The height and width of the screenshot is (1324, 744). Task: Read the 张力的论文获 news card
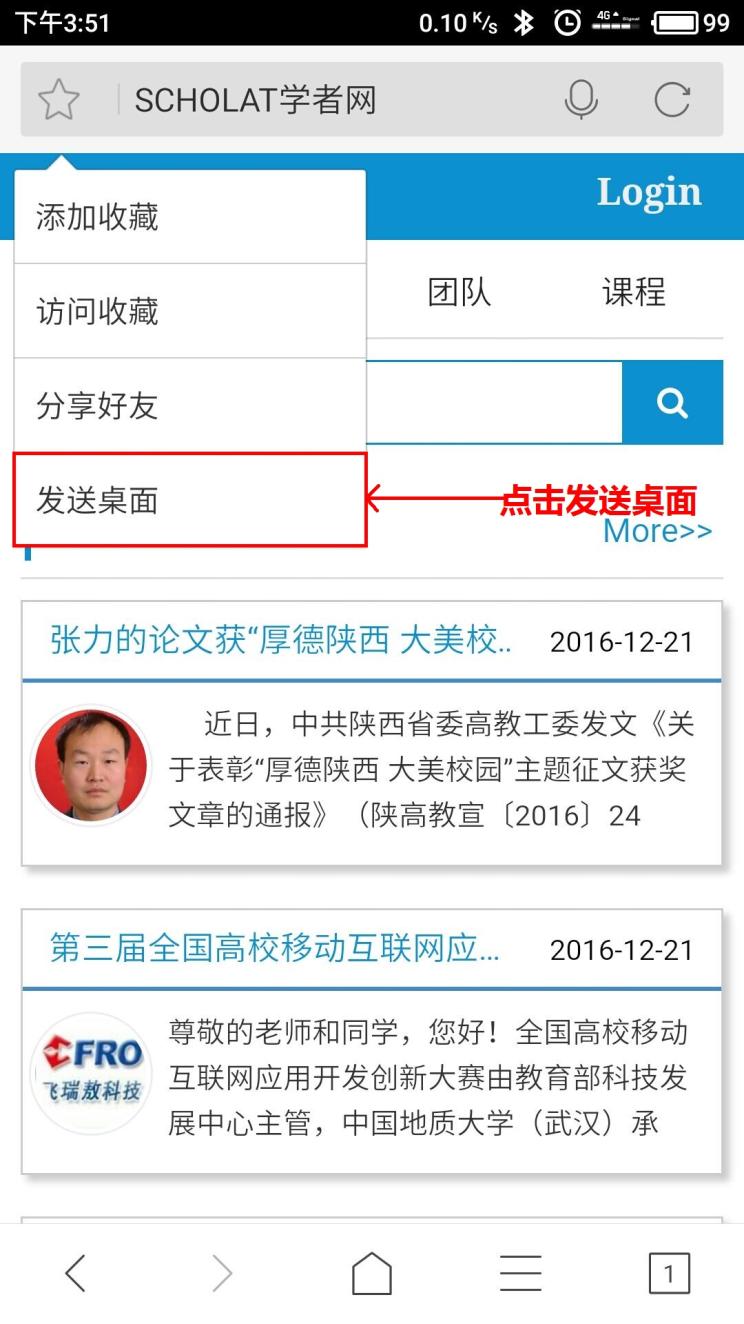click(280, 641)
